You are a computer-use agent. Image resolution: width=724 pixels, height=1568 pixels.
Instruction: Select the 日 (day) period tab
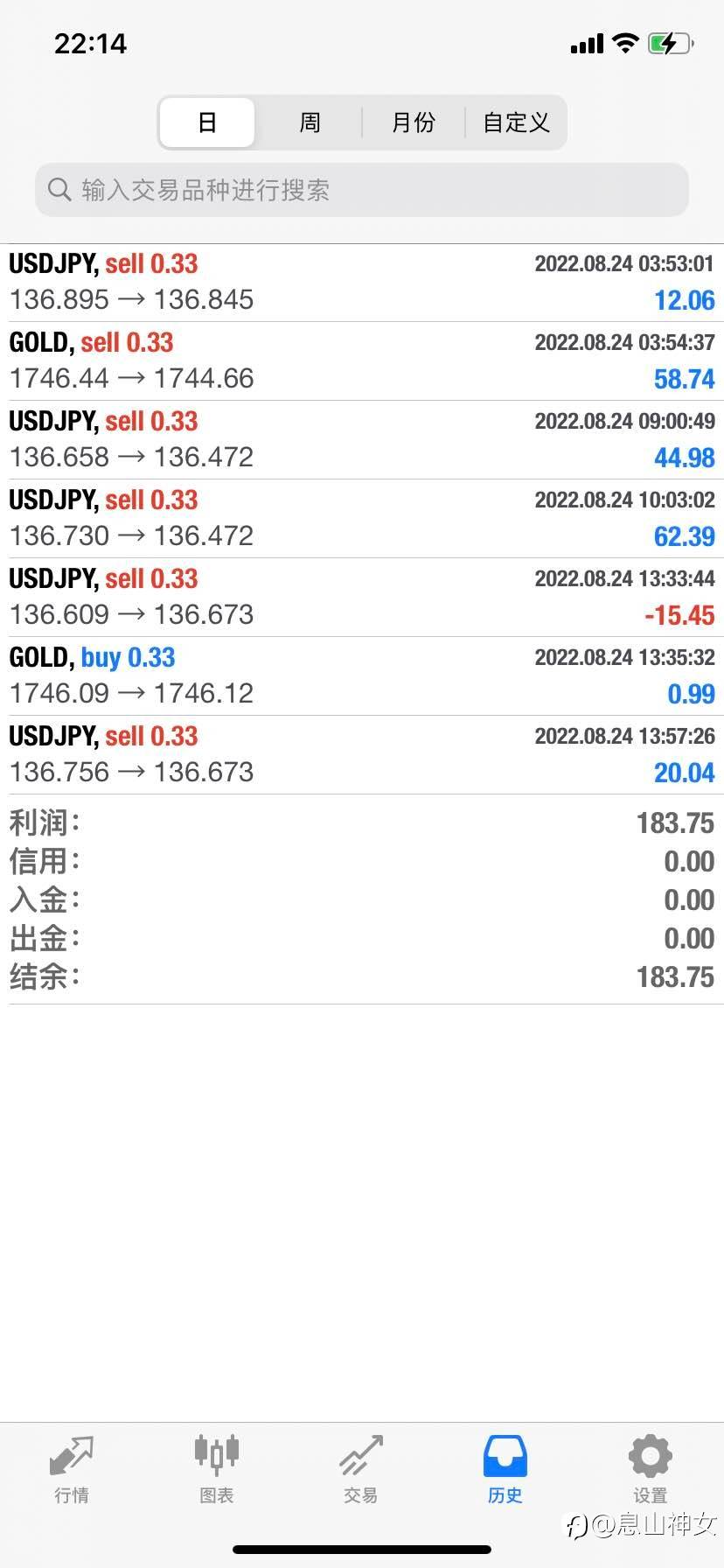[x=207, y=122]
